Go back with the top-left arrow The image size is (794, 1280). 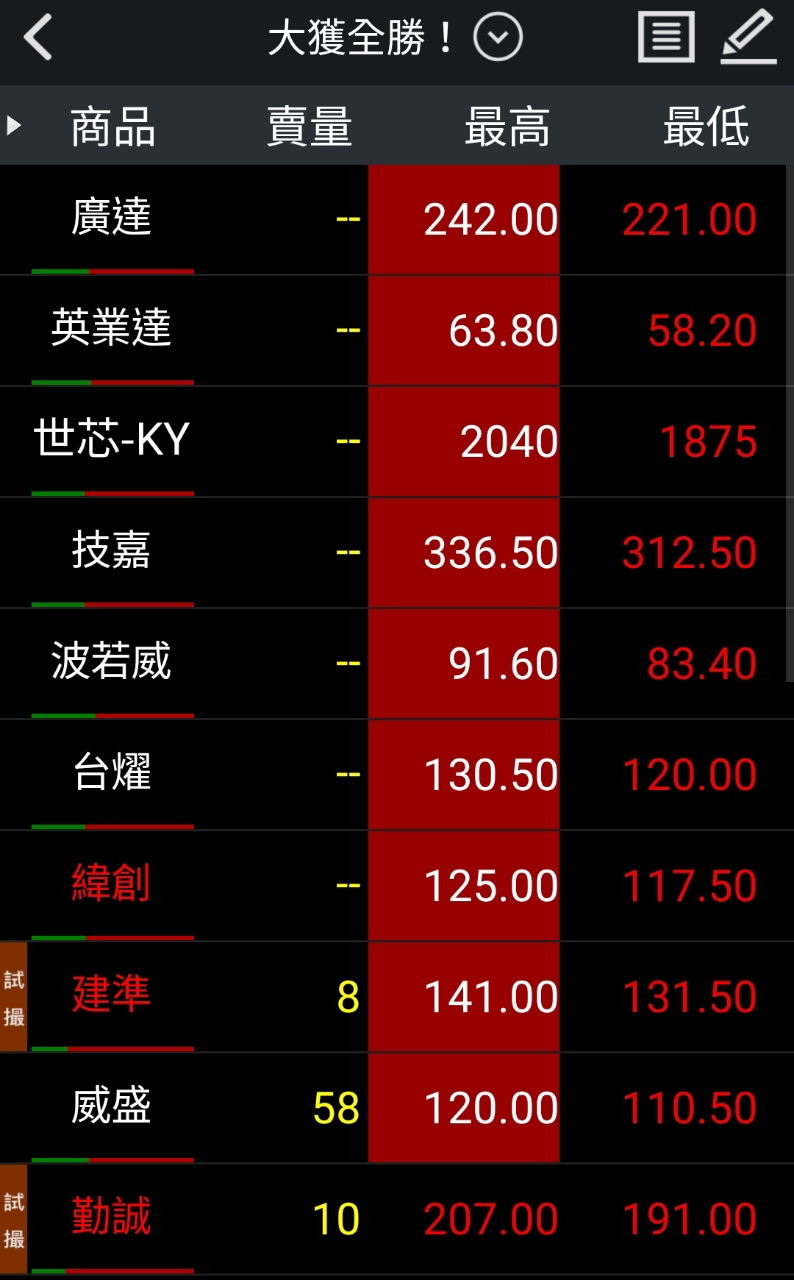(38, 38)
